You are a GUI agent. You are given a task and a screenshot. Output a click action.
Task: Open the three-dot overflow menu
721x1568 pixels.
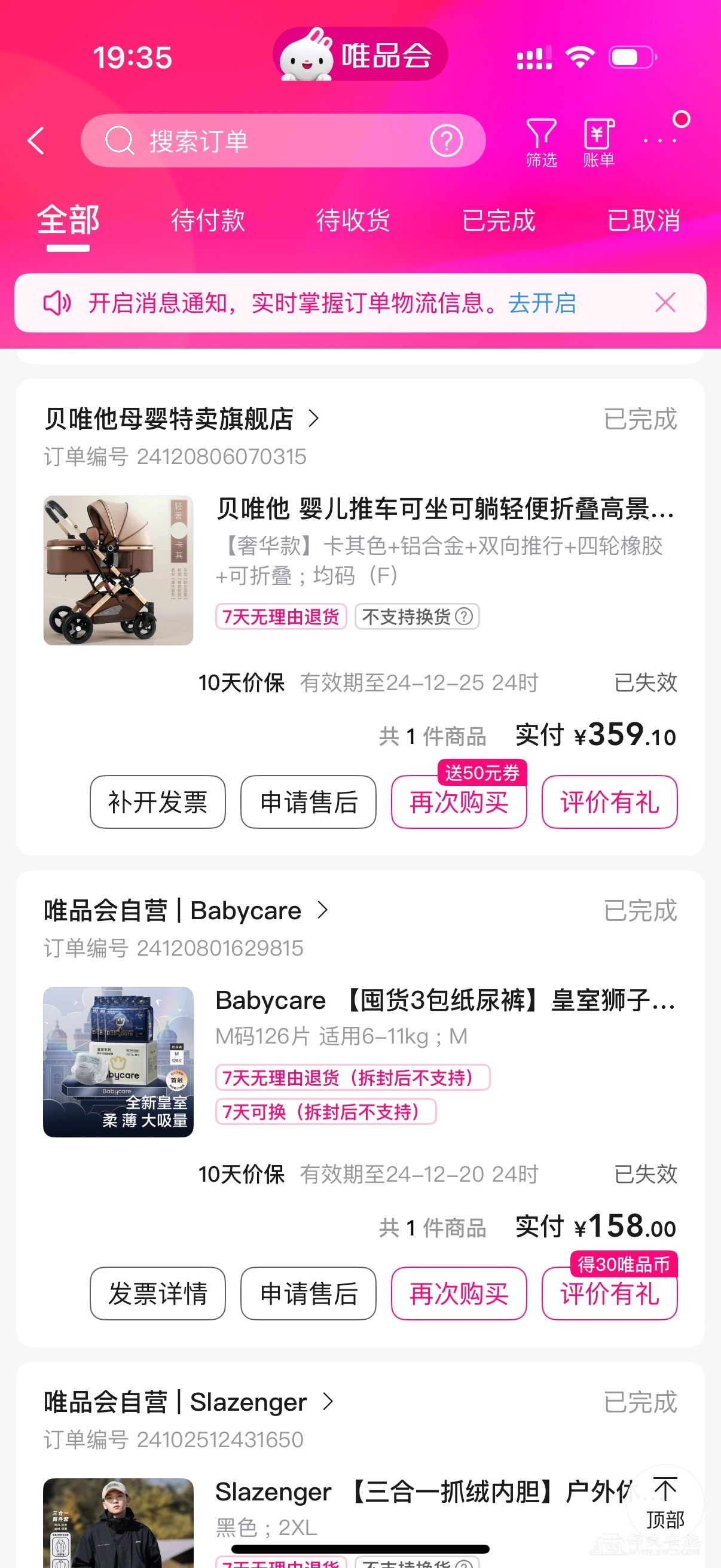pos(660,140)
